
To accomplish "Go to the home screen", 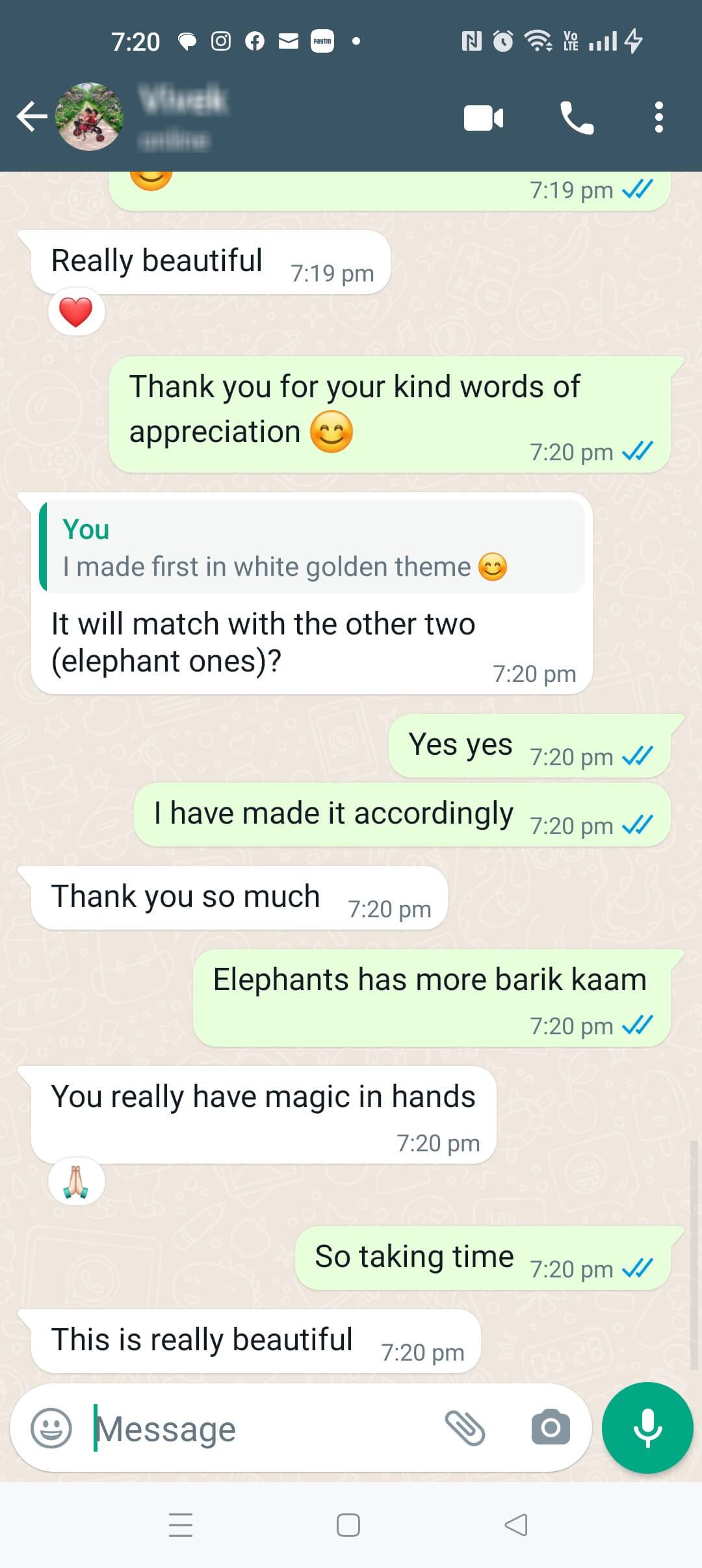I will [348, 1525].
